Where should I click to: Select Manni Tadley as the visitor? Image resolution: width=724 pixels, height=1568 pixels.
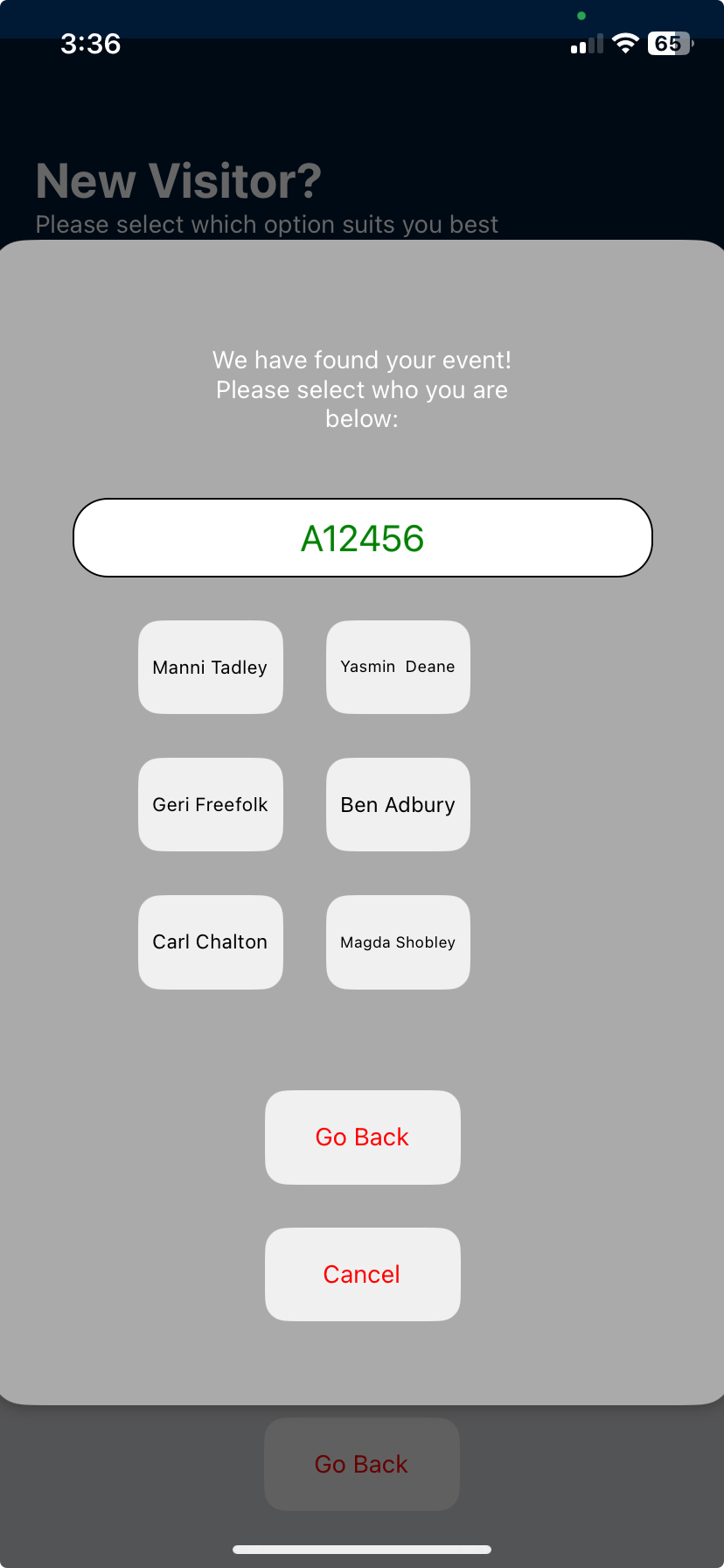pyautogui.click(x=210, y=667)
